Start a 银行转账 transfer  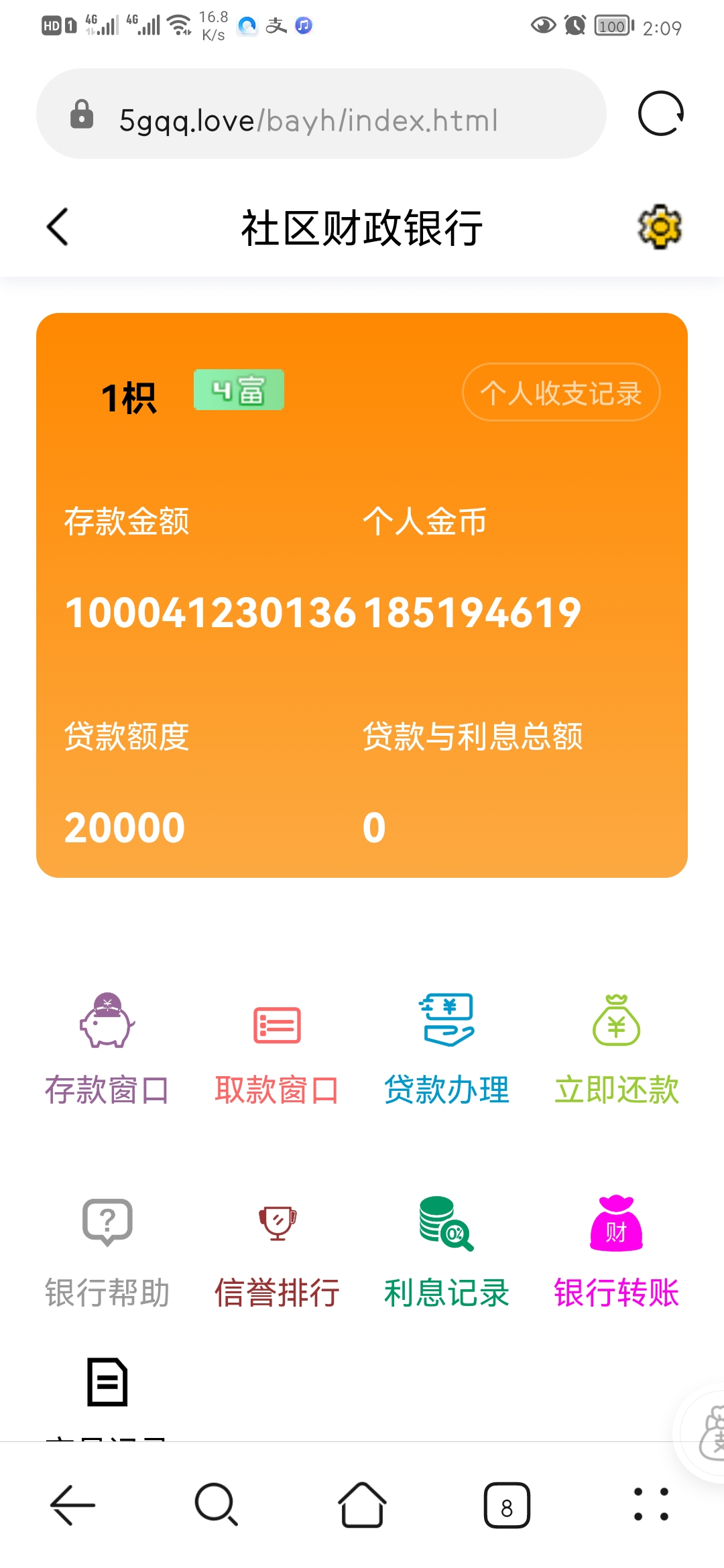pyautogui.click(x=617, y=1252)
